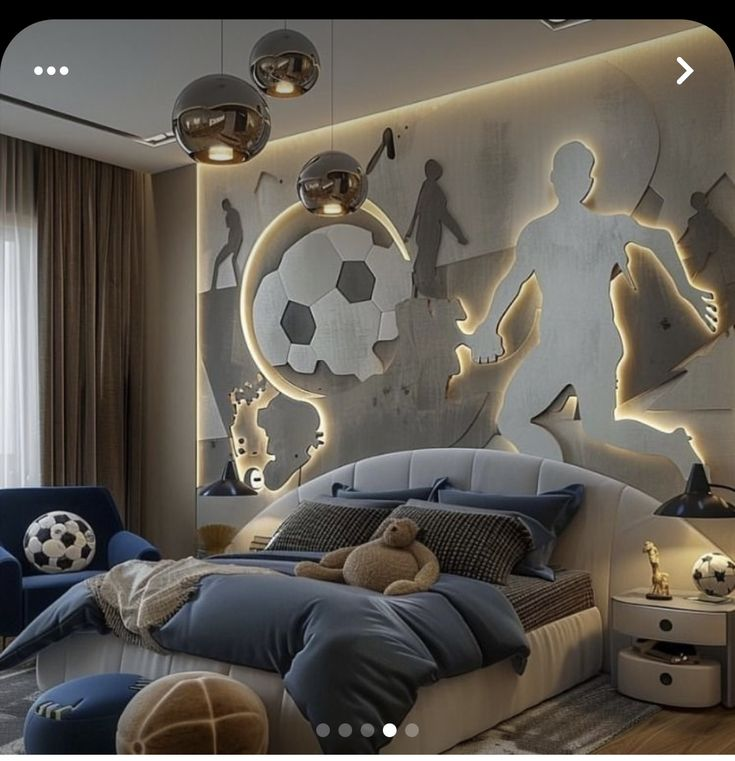
Task: Open the three-dot options menu
Action: tap(51, 70)
